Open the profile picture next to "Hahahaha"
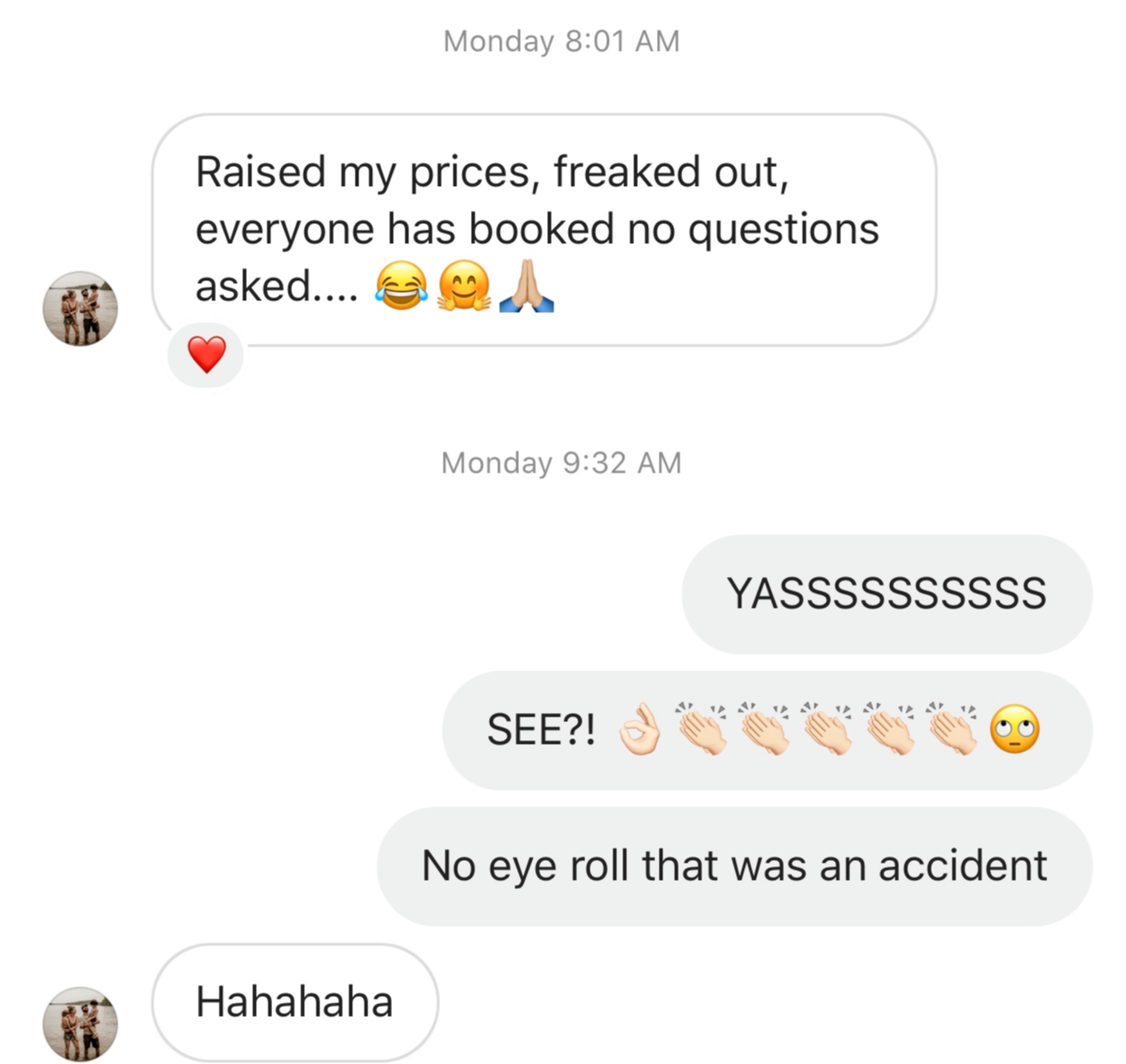Image resolution: width=1126 pixels, height=1064 pixels. [81, 1024]
